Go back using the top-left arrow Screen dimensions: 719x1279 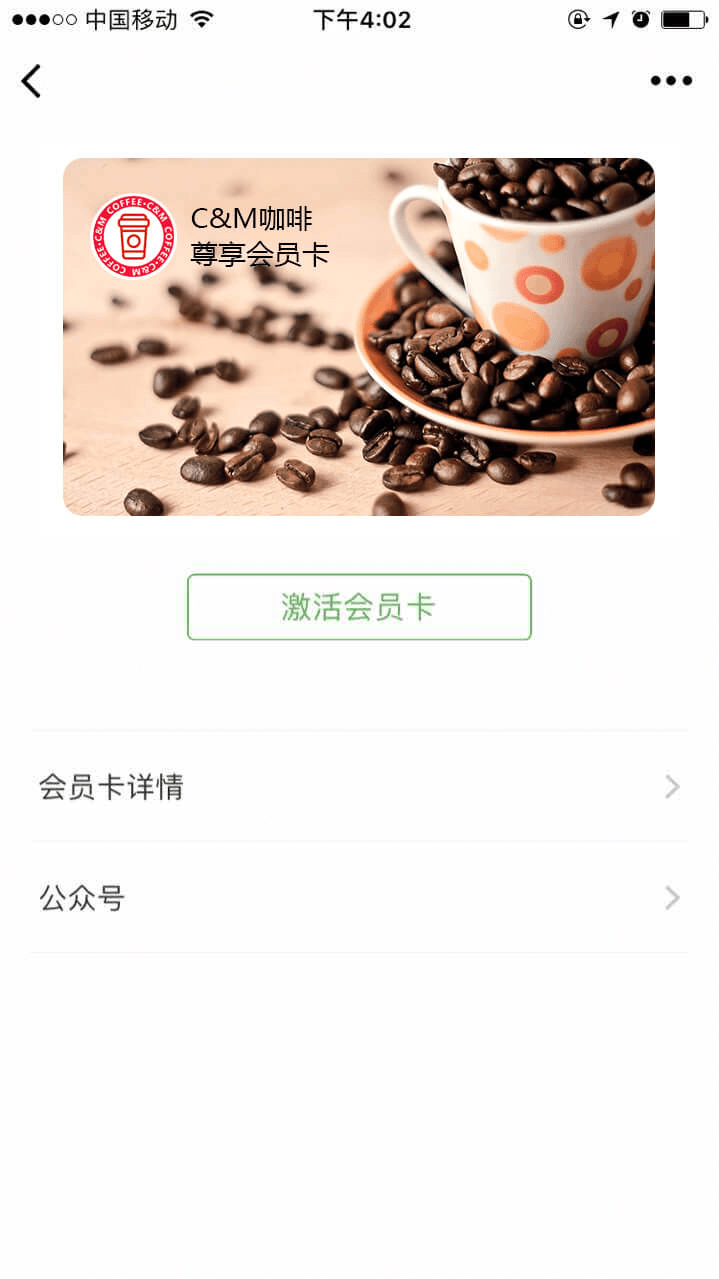coord(32,81)
